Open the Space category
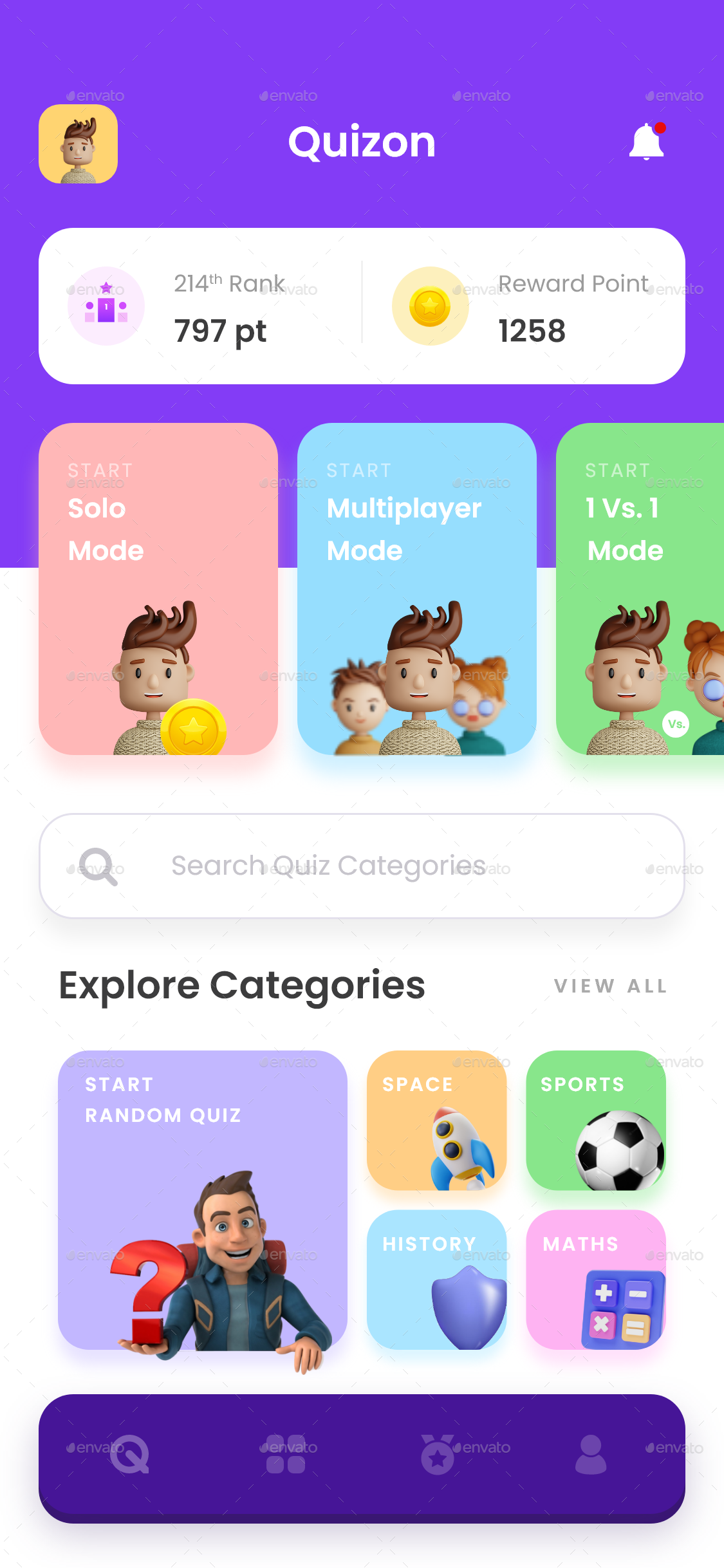 coord(436,1120)
